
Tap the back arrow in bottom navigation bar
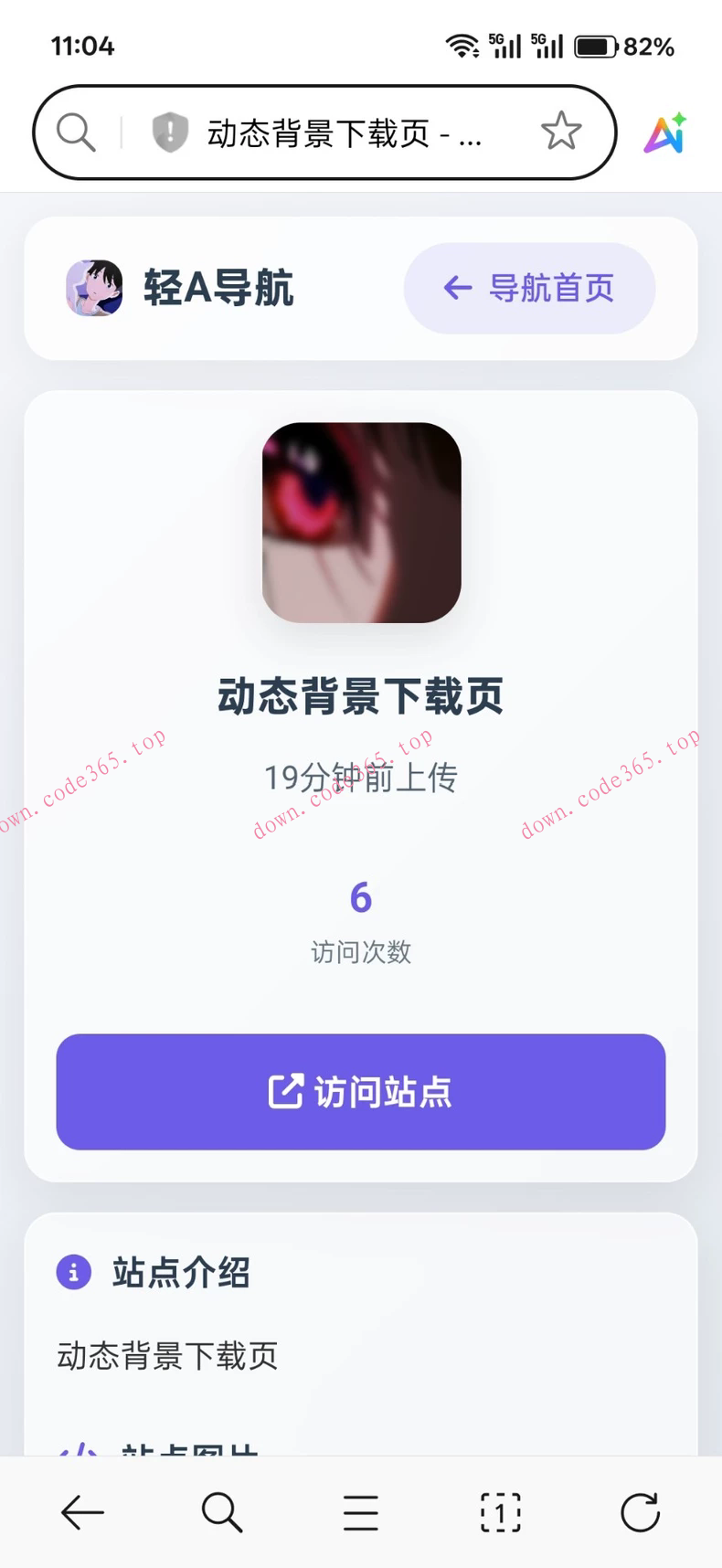[x=82, y=1512]
